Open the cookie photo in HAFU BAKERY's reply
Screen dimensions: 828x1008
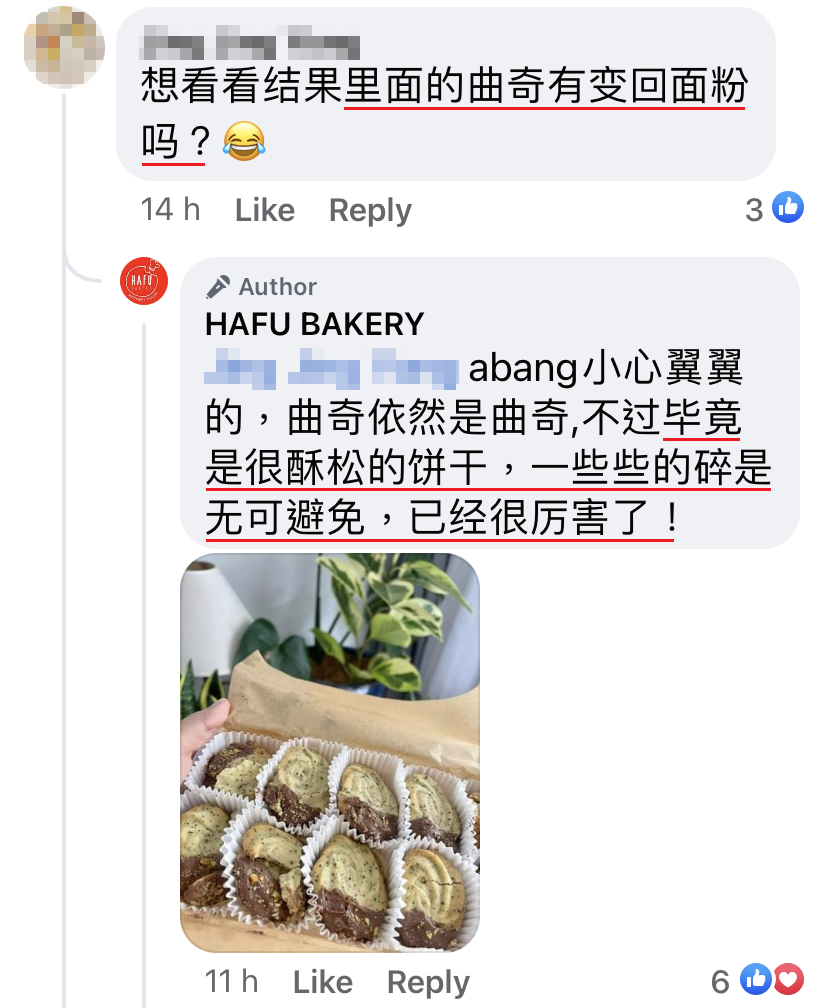point(329,752)
